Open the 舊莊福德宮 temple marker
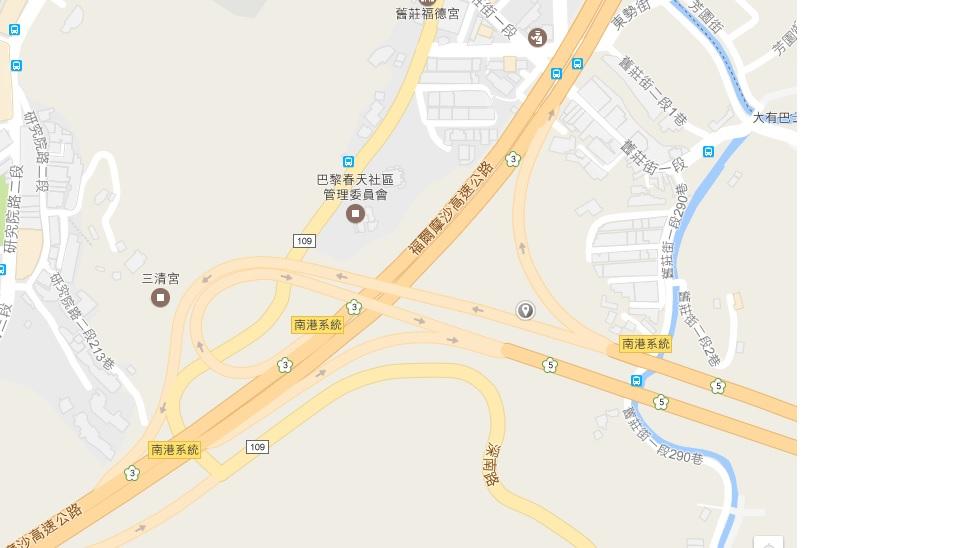 [427, 2]
